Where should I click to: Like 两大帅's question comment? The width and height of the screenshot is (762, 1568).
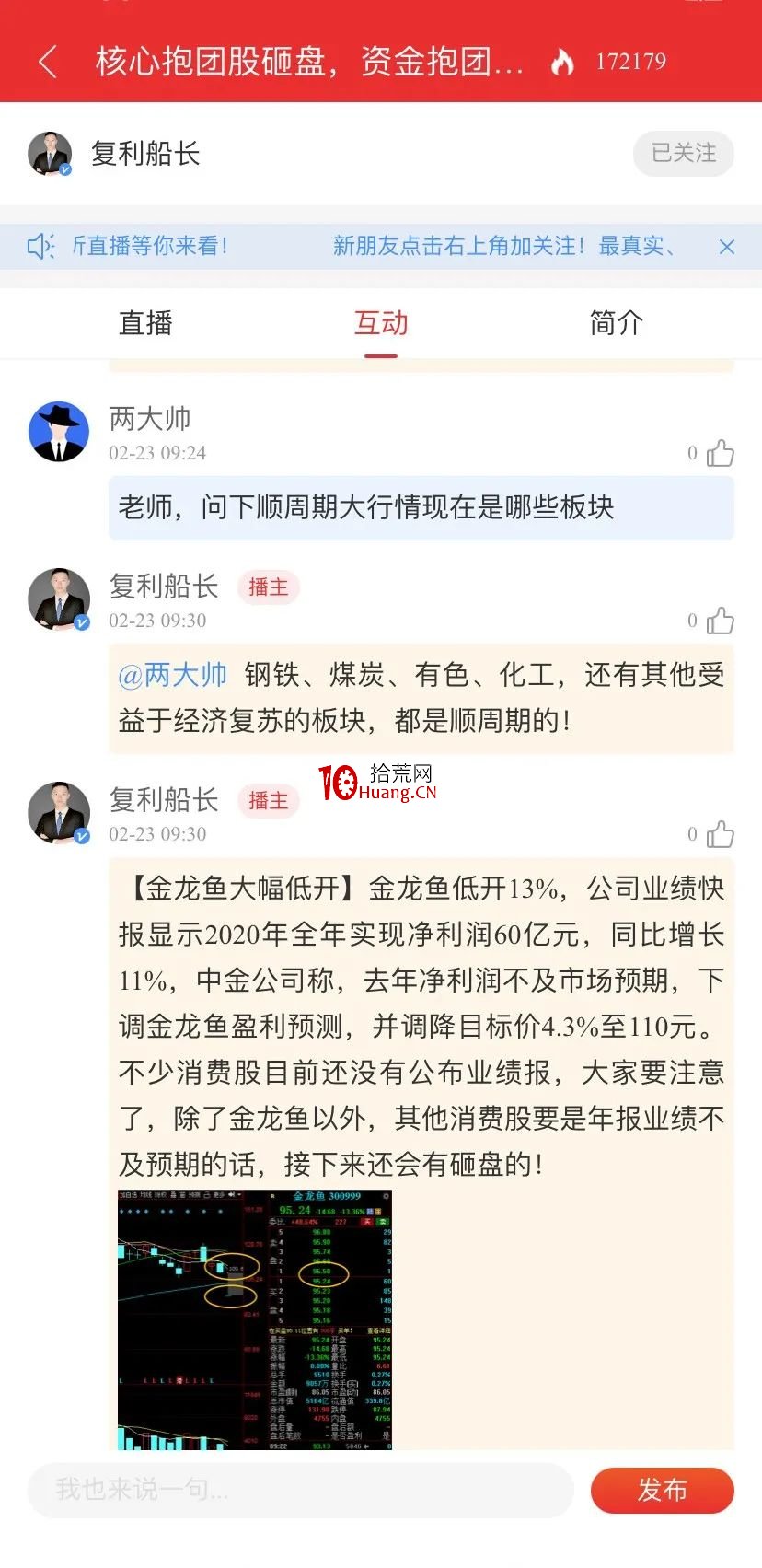(720, 453)
